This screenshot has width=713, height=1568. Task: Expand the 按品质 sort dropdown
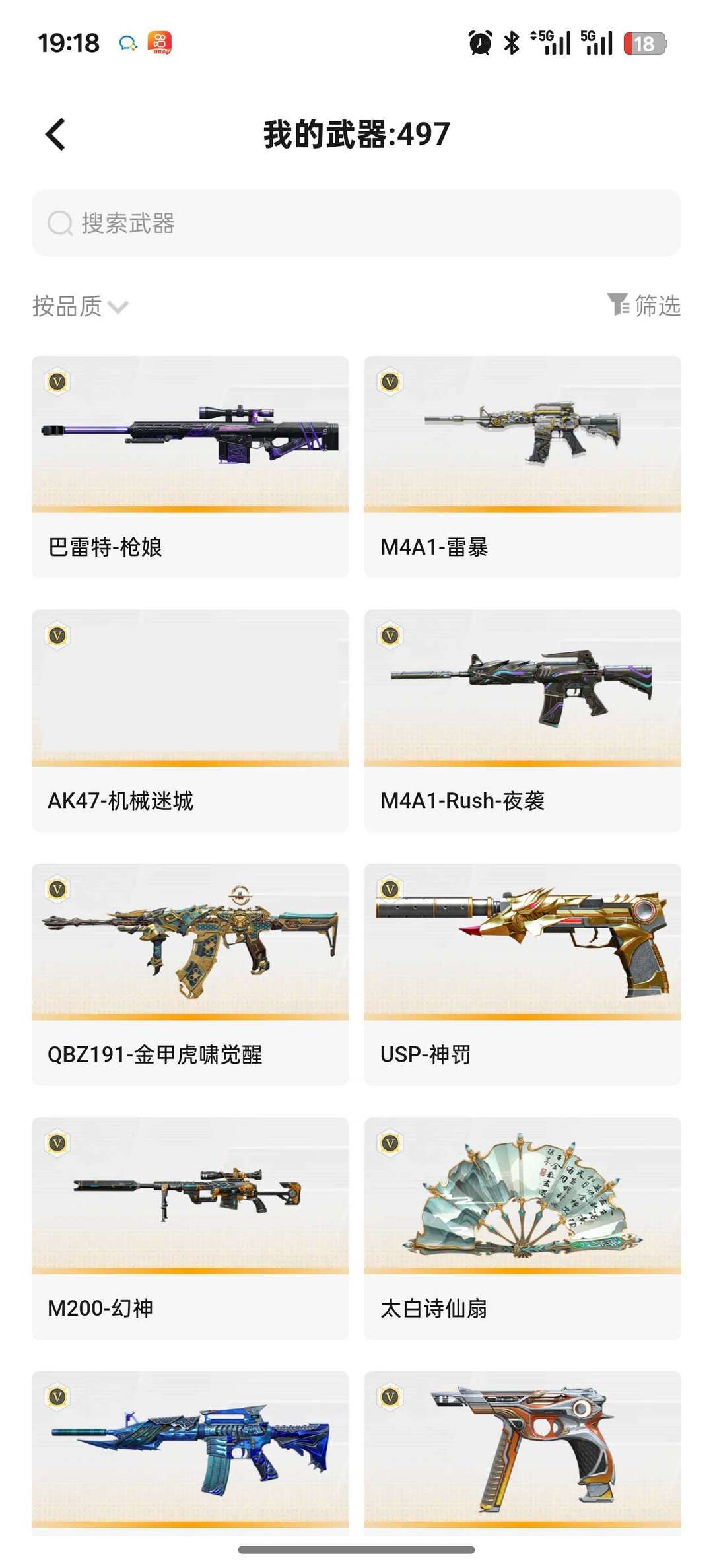(80, 306)
